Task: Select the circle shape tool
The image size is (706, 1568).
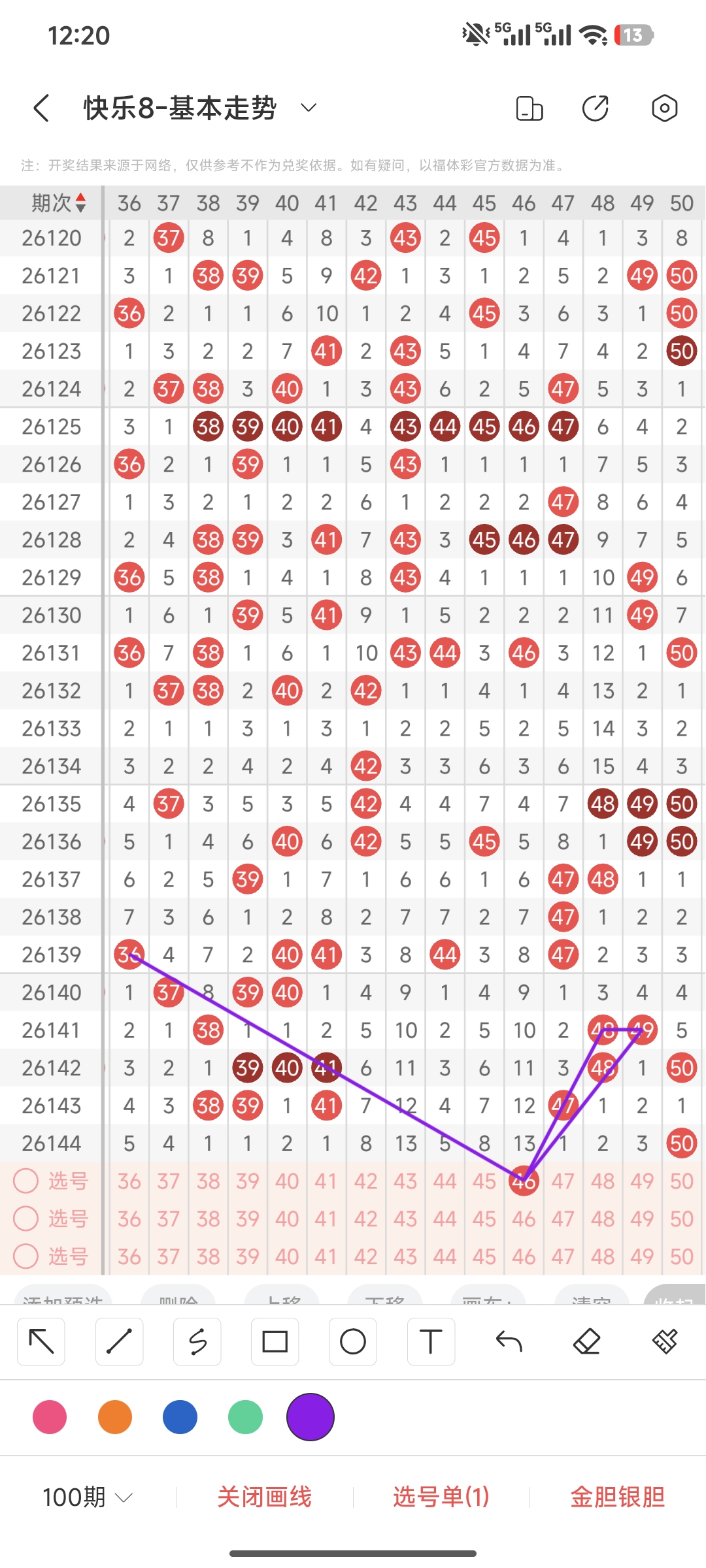Action: 353,1342
